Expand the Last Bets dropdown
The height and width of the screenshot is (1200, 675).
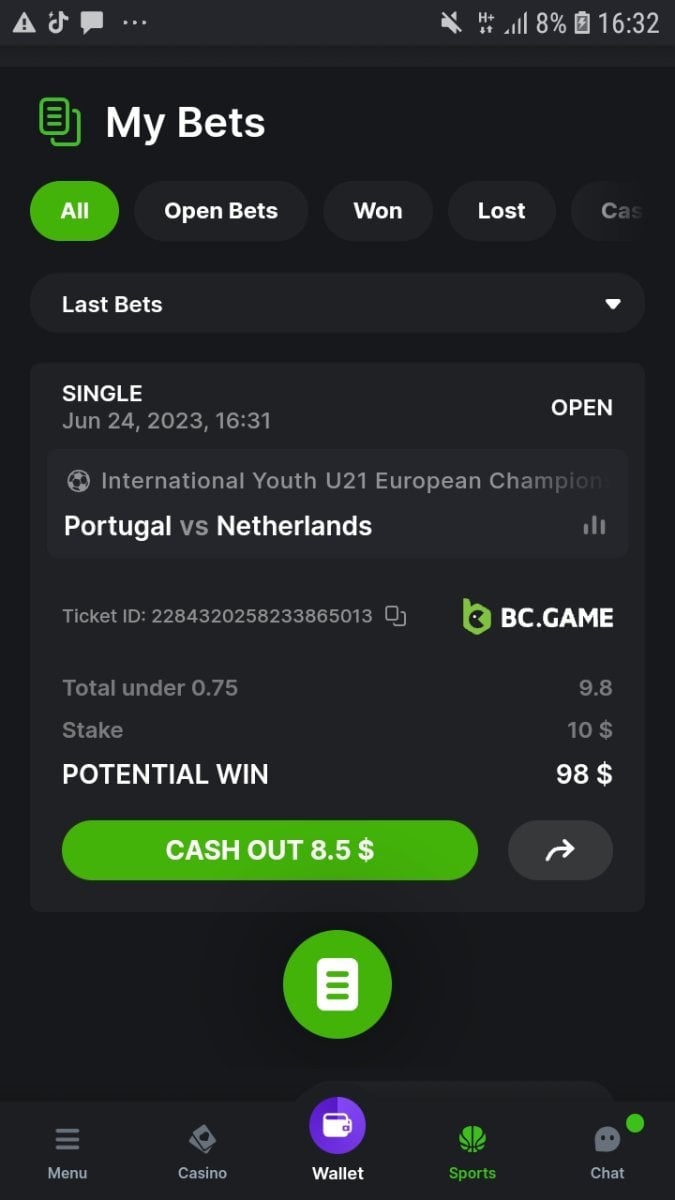[337, 304]
